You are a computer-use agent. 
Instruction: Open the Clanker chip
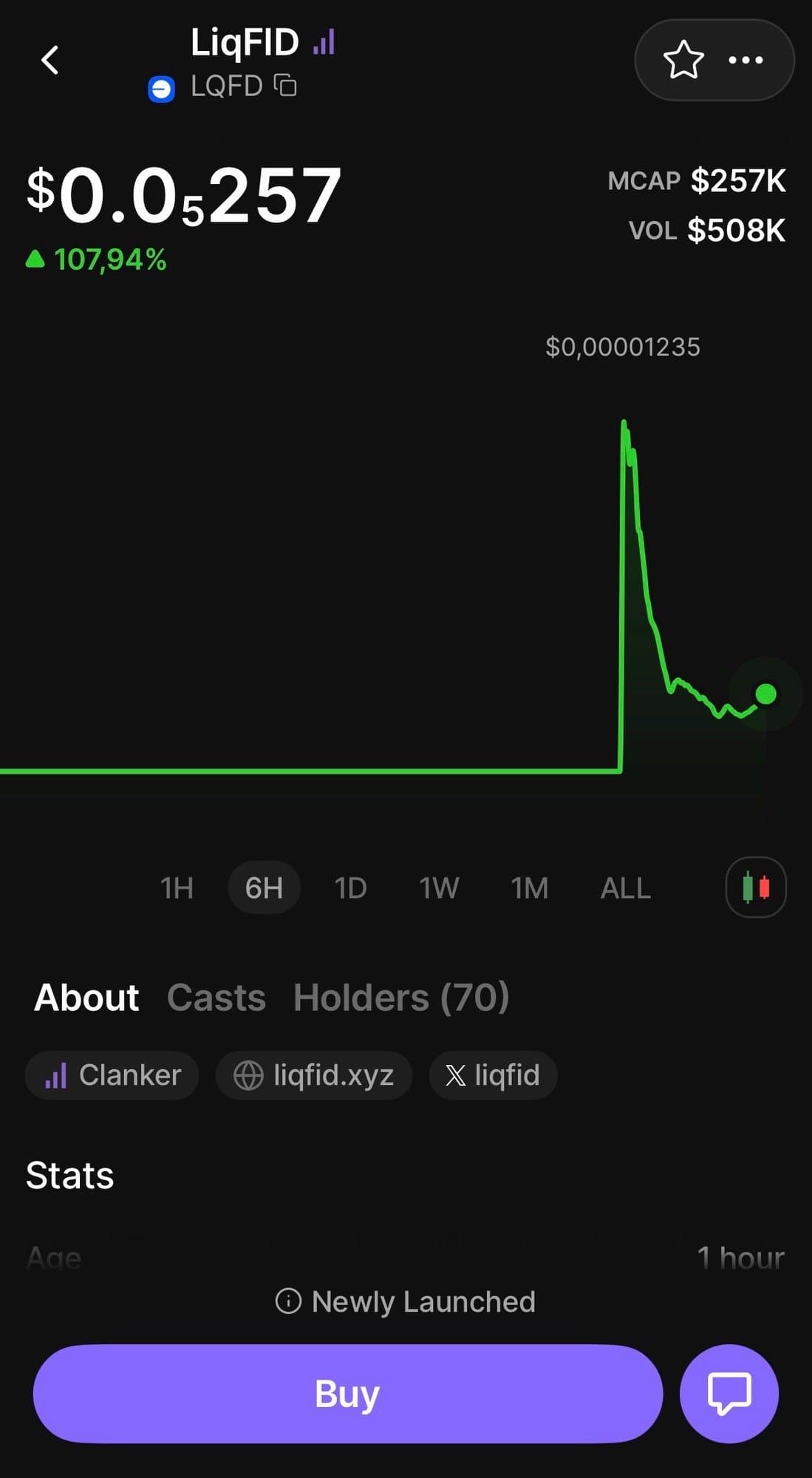112,1075
